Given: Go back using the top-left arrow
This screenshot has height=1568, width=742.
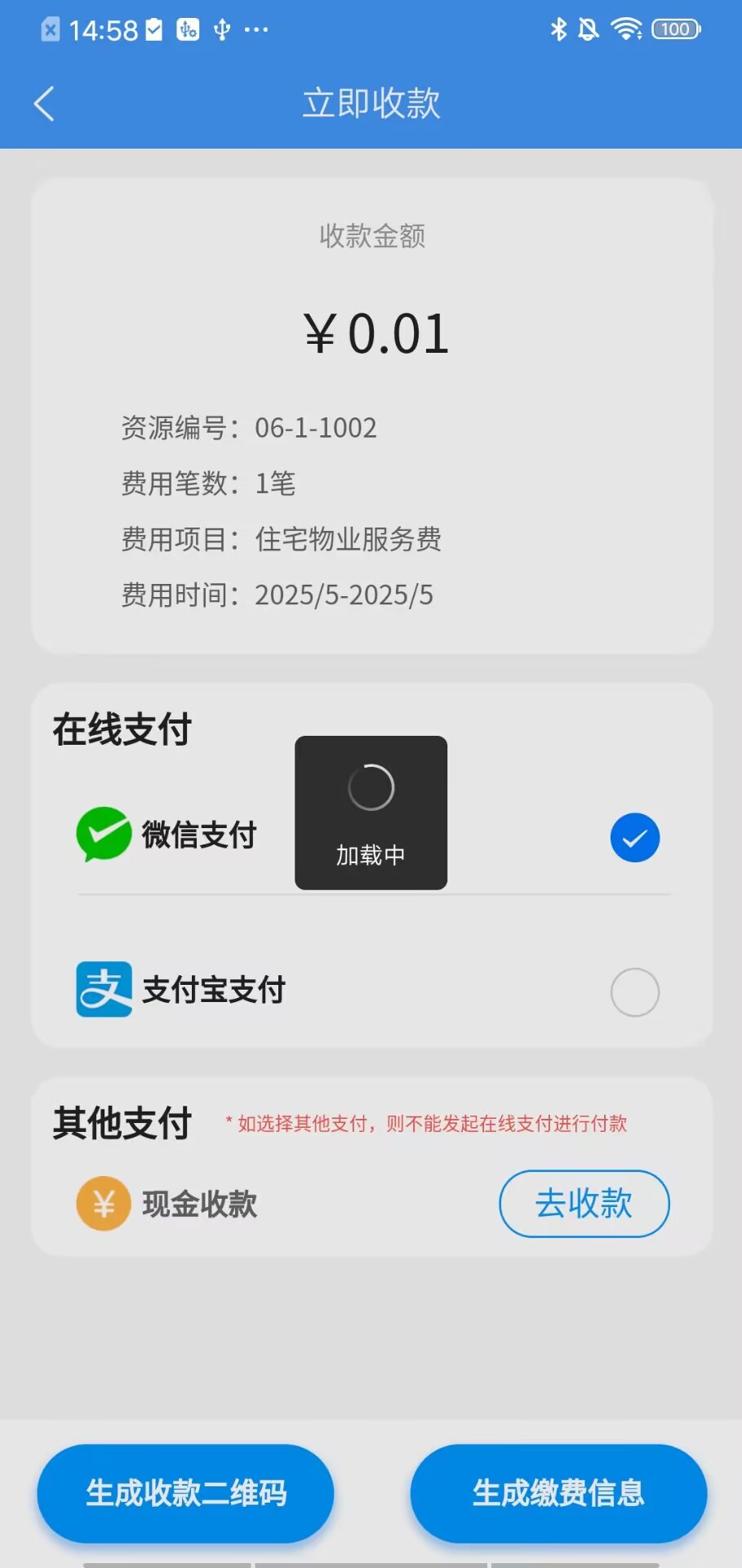Looking at the screenshot, I should tap(44, 104).
